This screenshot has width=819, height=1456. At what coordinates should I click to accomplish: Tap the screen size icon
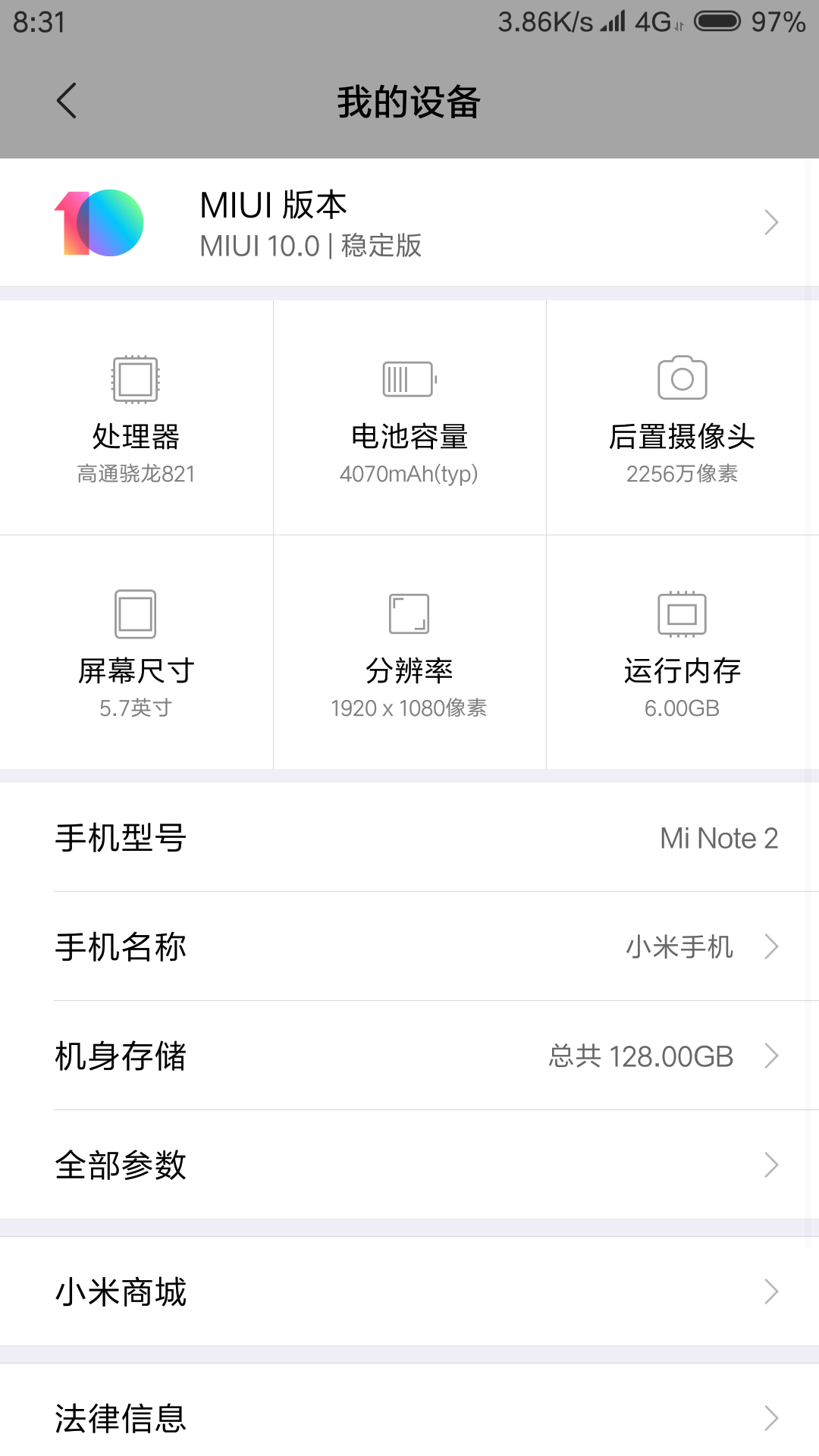click(136, 614)
